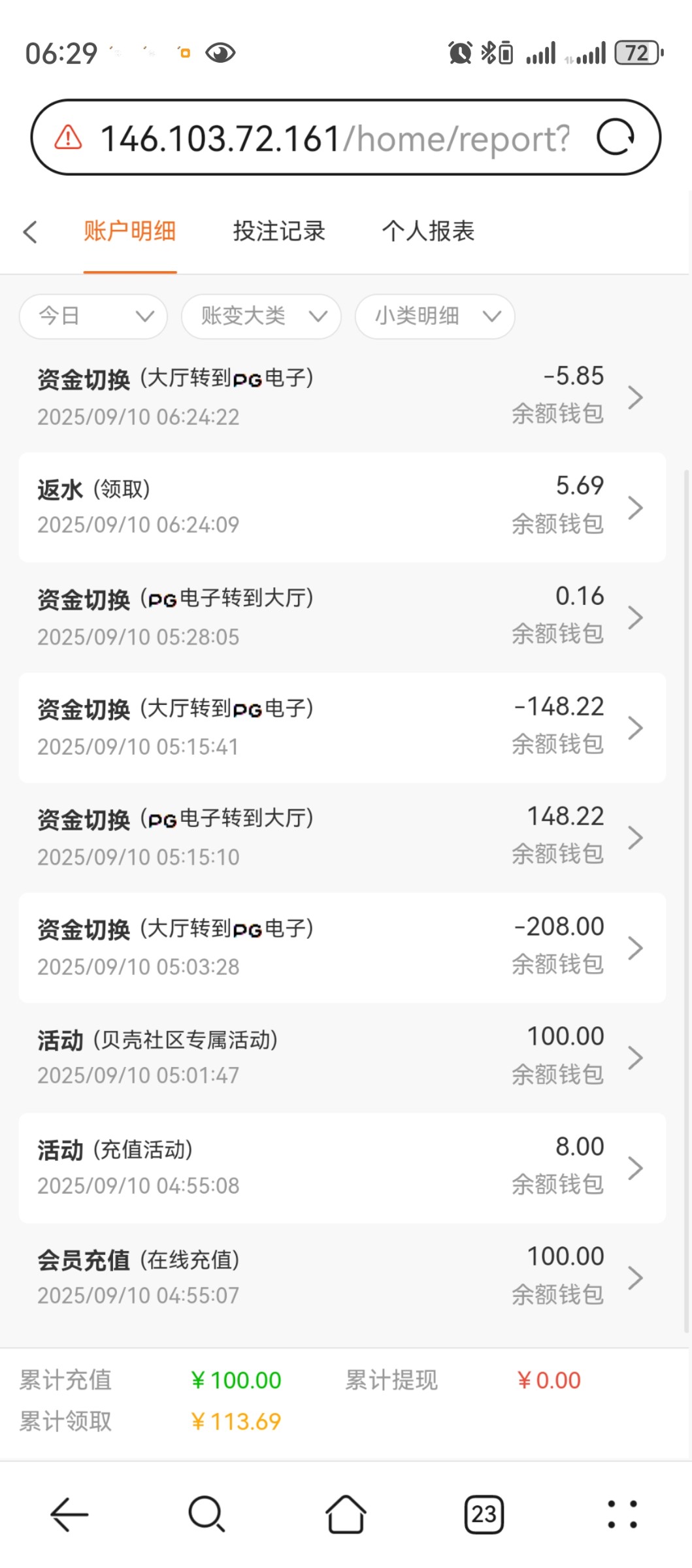This screenshot has width=692, height=1568.
Task: View the 贝壳社区专属活动 100.00 entry
Action: point(342,1057)
